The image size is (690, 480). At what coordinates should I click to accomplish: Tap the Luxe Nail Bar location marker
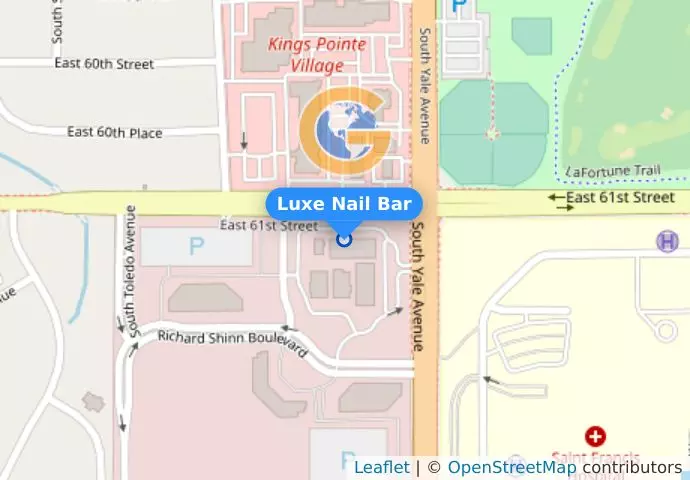345,239
